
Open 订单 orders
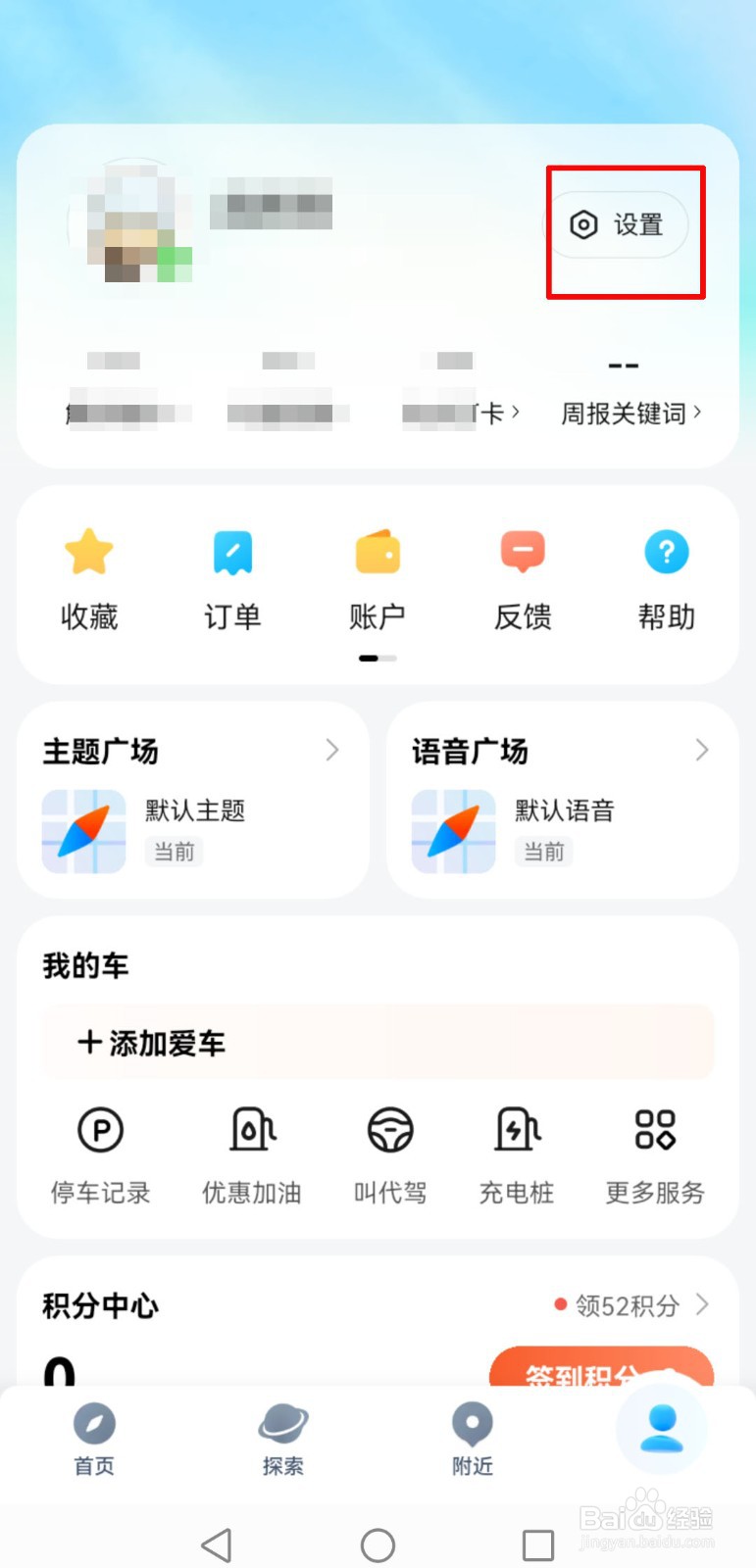232,578
